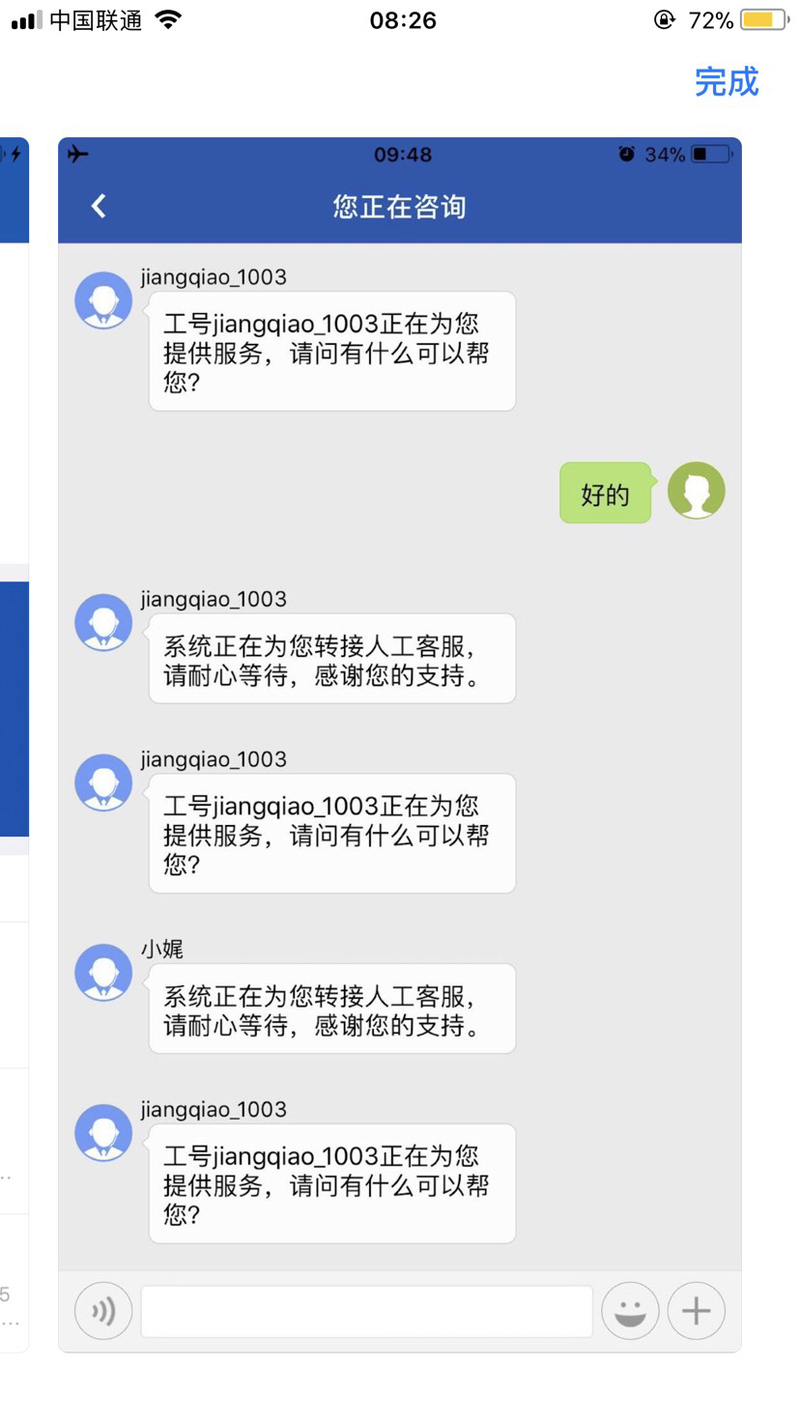The width and height of the screenshot is (800, 1422).
Task: Tap 完成 to finish the preview
Action: tap(727, 82)
